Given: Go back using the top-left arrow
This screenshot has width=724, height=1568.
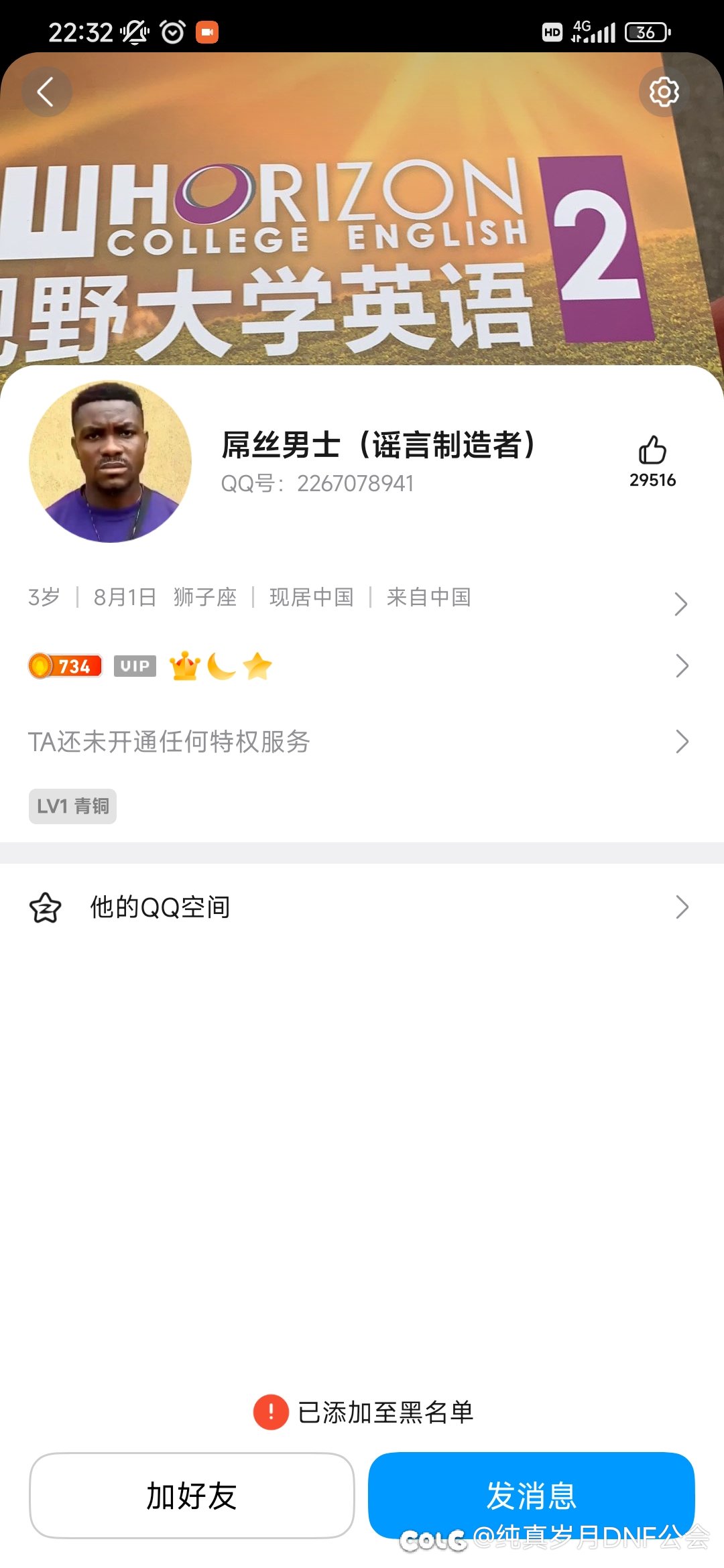Looking at the screenshot, I should click(46, 92).
